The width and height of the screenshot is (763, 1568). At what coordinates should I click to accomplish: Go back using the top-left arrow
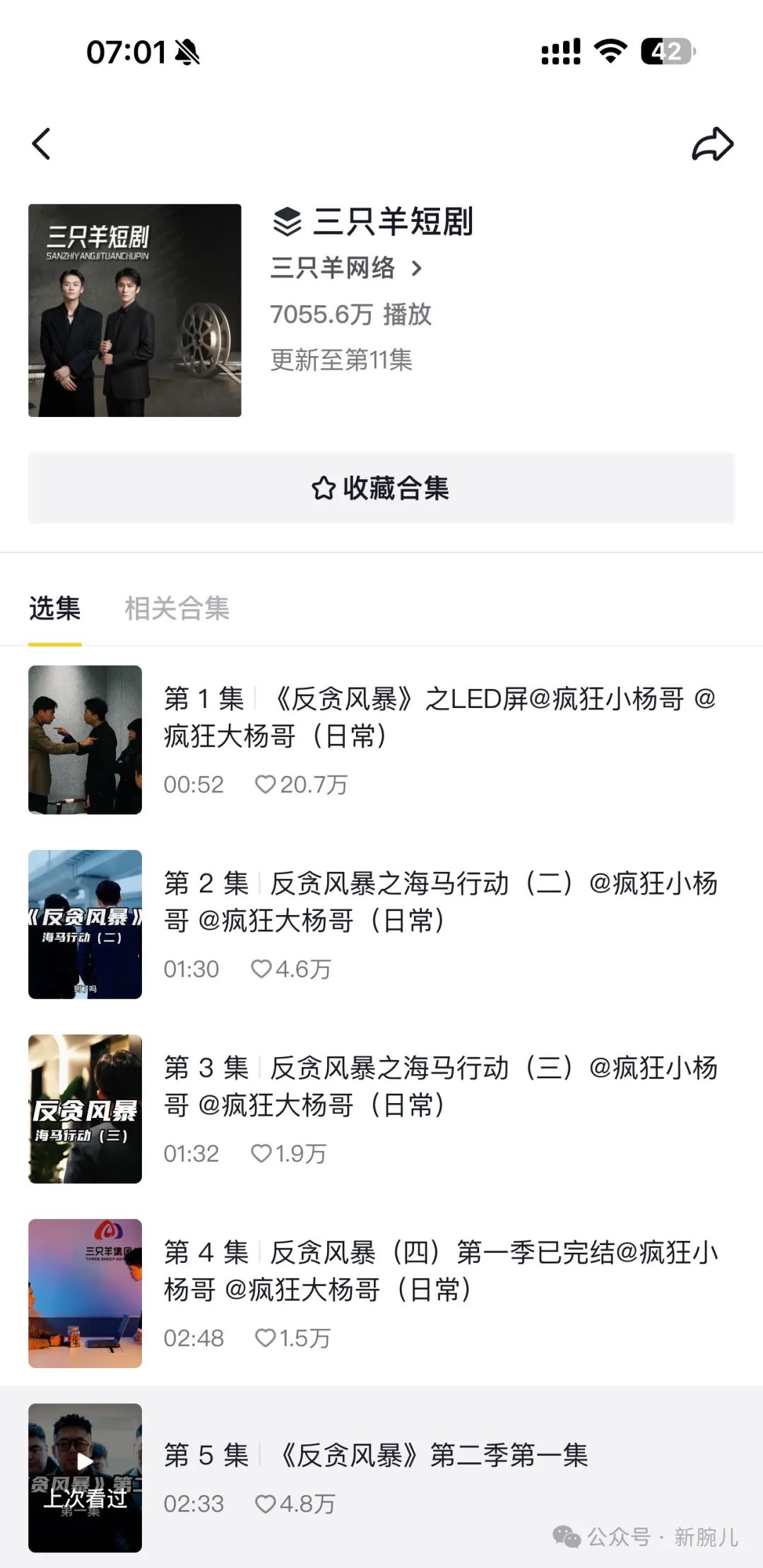[x=42, y=144]
